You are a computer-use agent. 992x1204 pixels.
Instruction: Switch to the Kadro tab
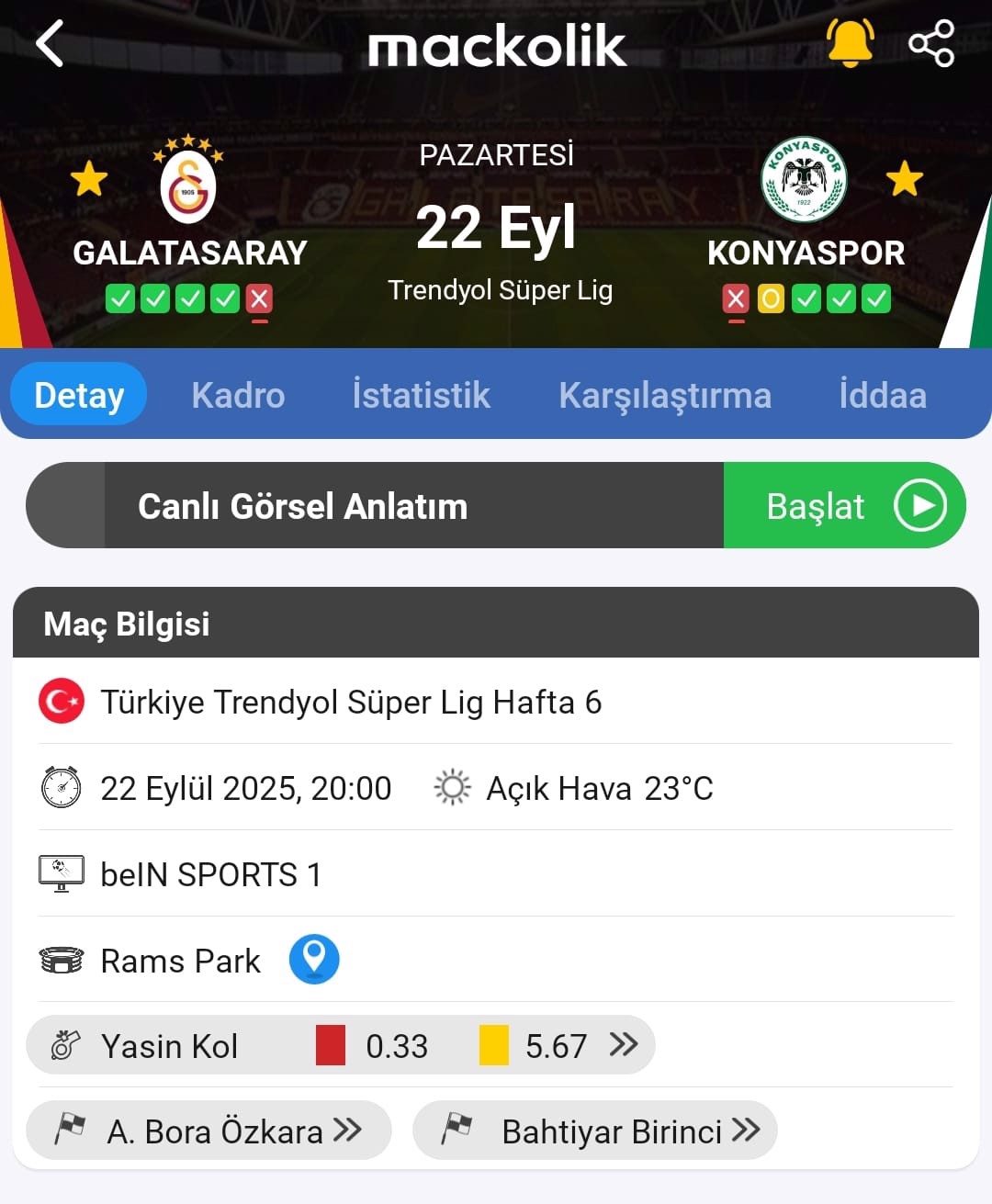pyautogui.click(x=238, y=395)
